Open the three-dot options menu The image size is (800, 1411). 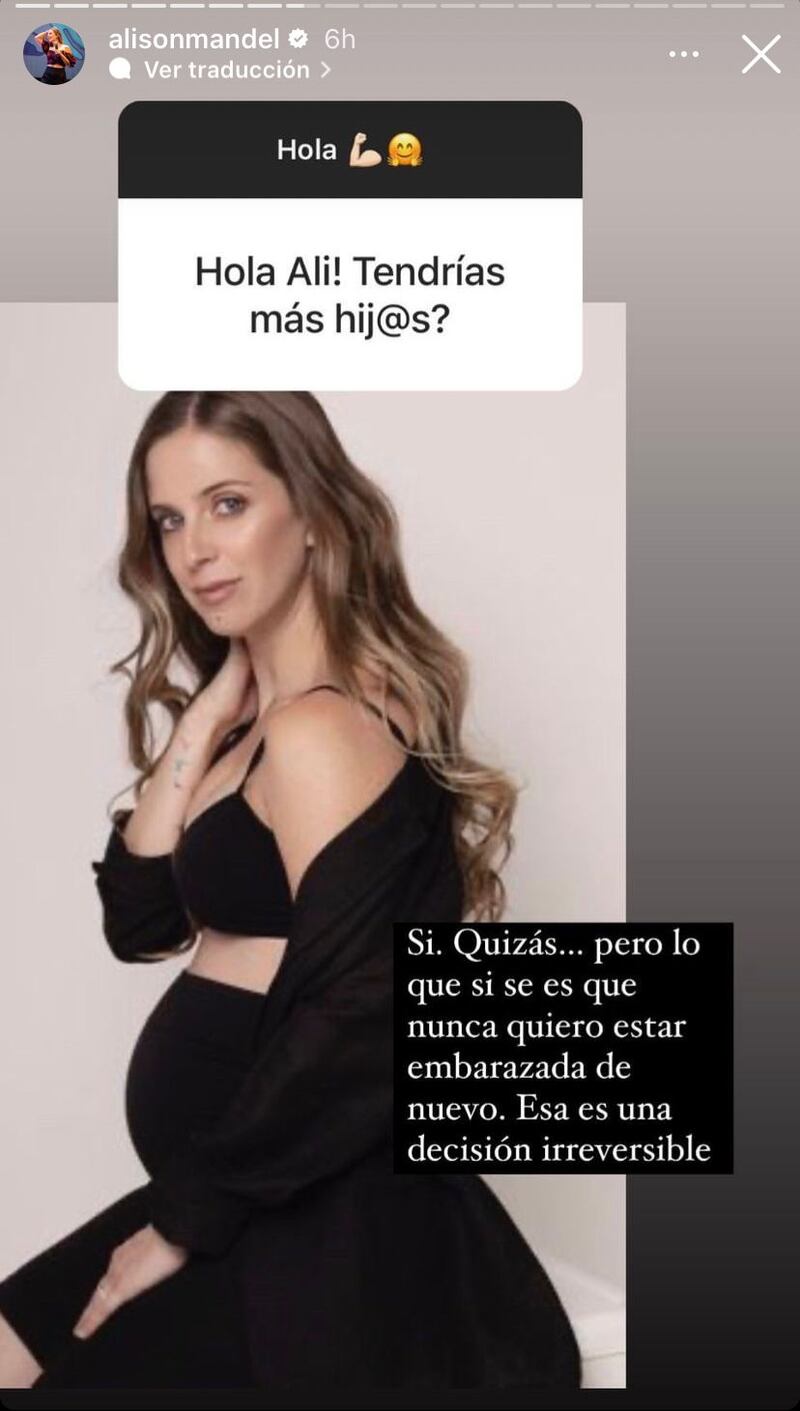[684, 54]
